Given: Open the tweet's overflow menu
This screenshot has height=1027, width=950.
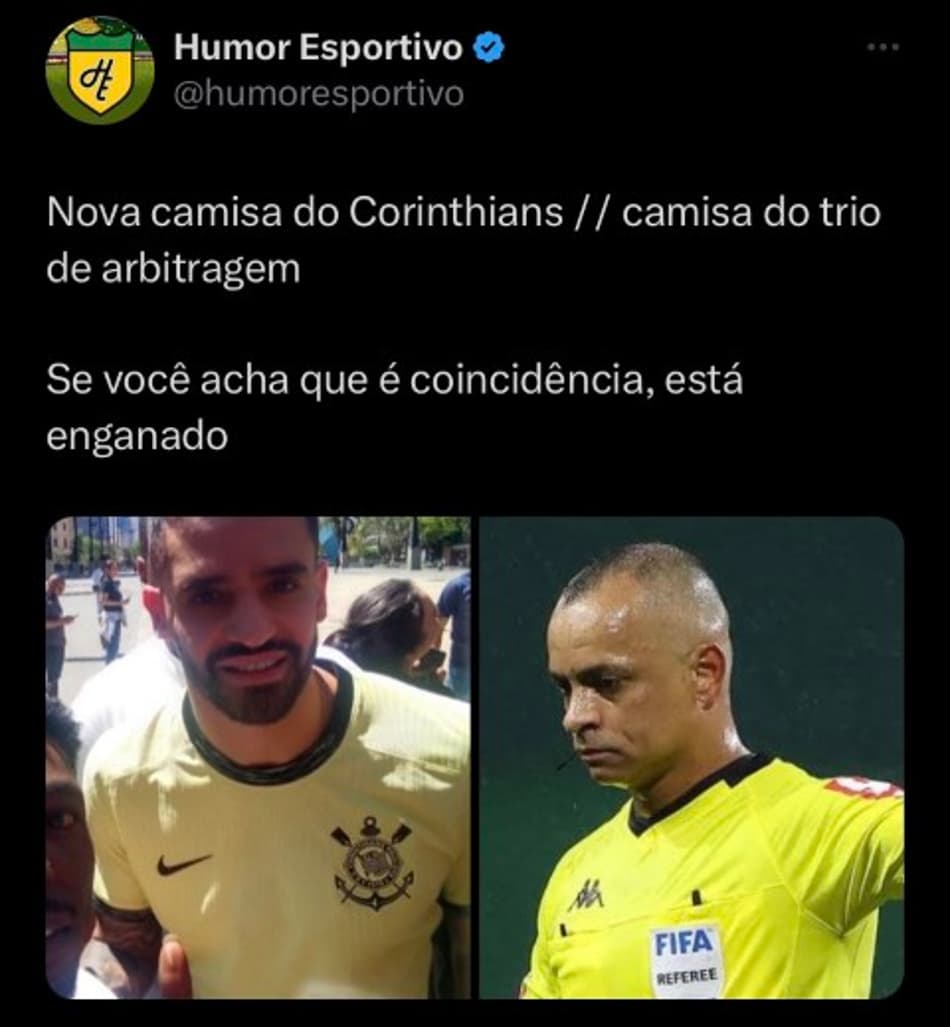Looking at the screenshot, I should coord(884,49).
